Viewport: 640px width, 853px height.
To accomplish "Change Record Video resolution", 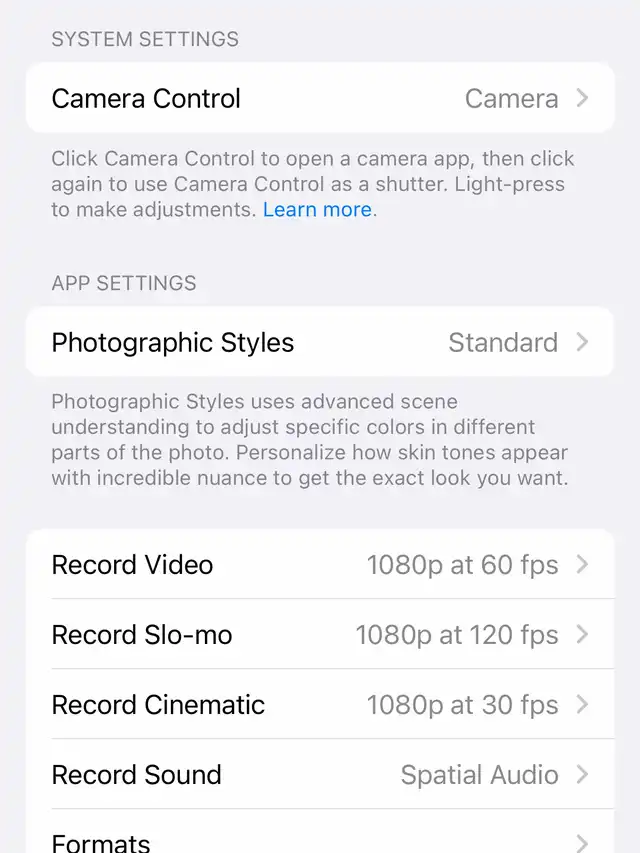I will coord(320,564).
